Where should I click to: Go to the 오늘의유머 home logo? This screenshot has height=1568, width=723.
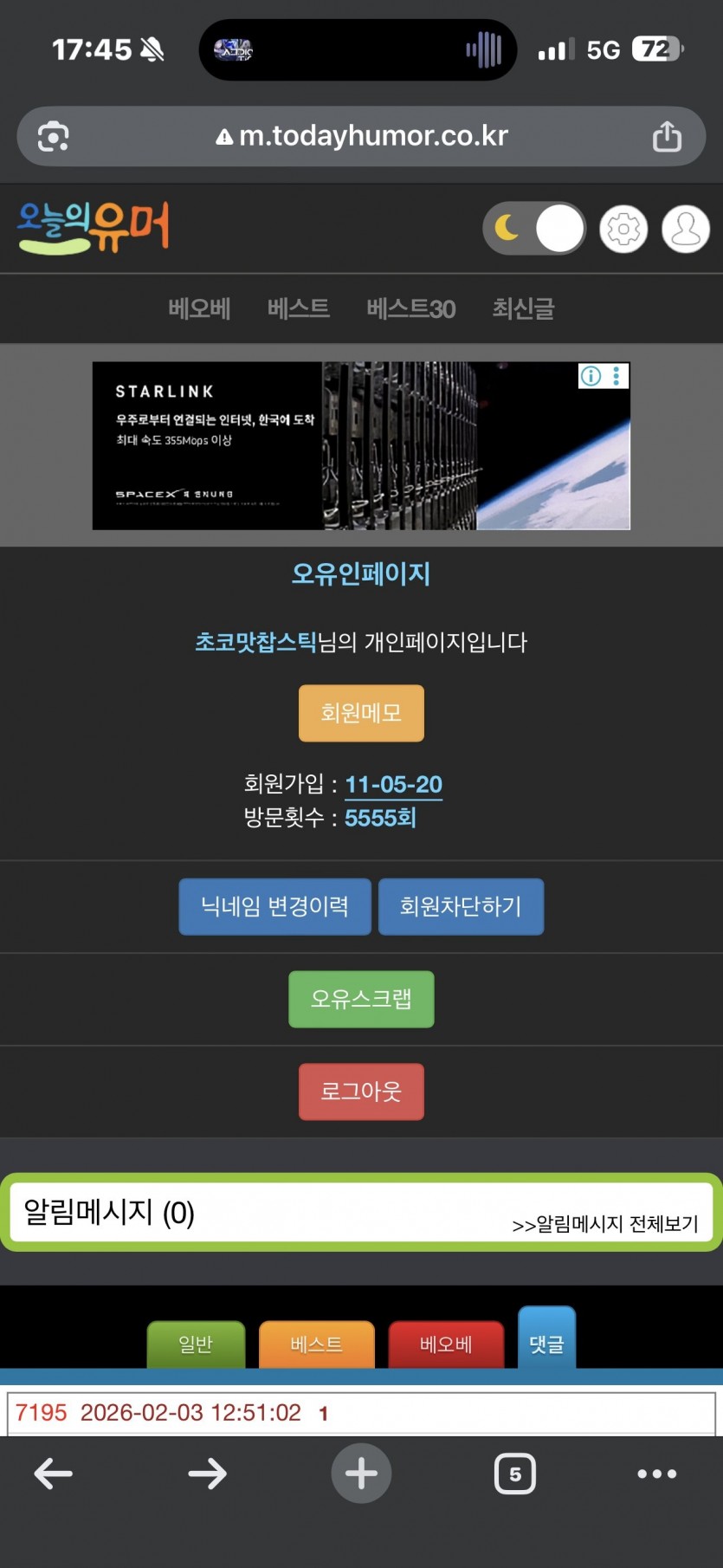pyautogui.click(x=94, y=227)
